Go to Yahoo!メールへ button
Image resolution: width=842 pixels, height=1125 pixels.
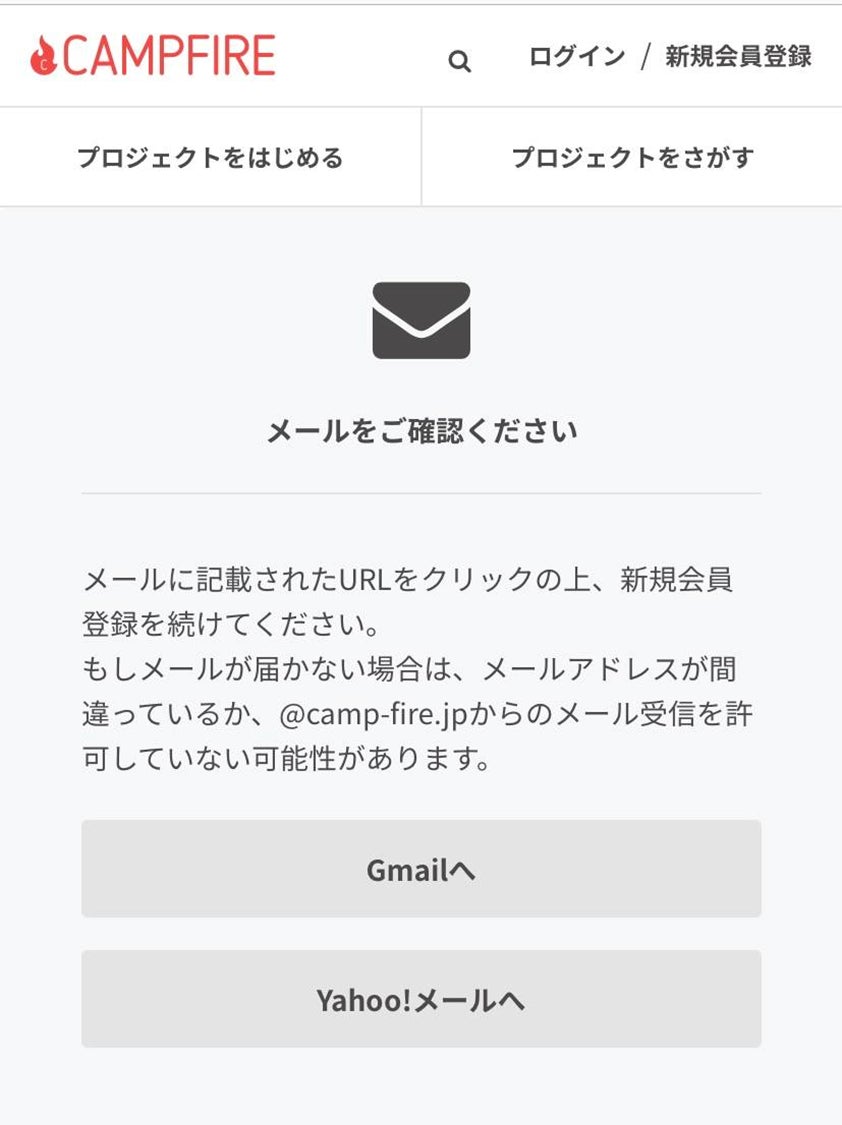click(x=421, y=999)
